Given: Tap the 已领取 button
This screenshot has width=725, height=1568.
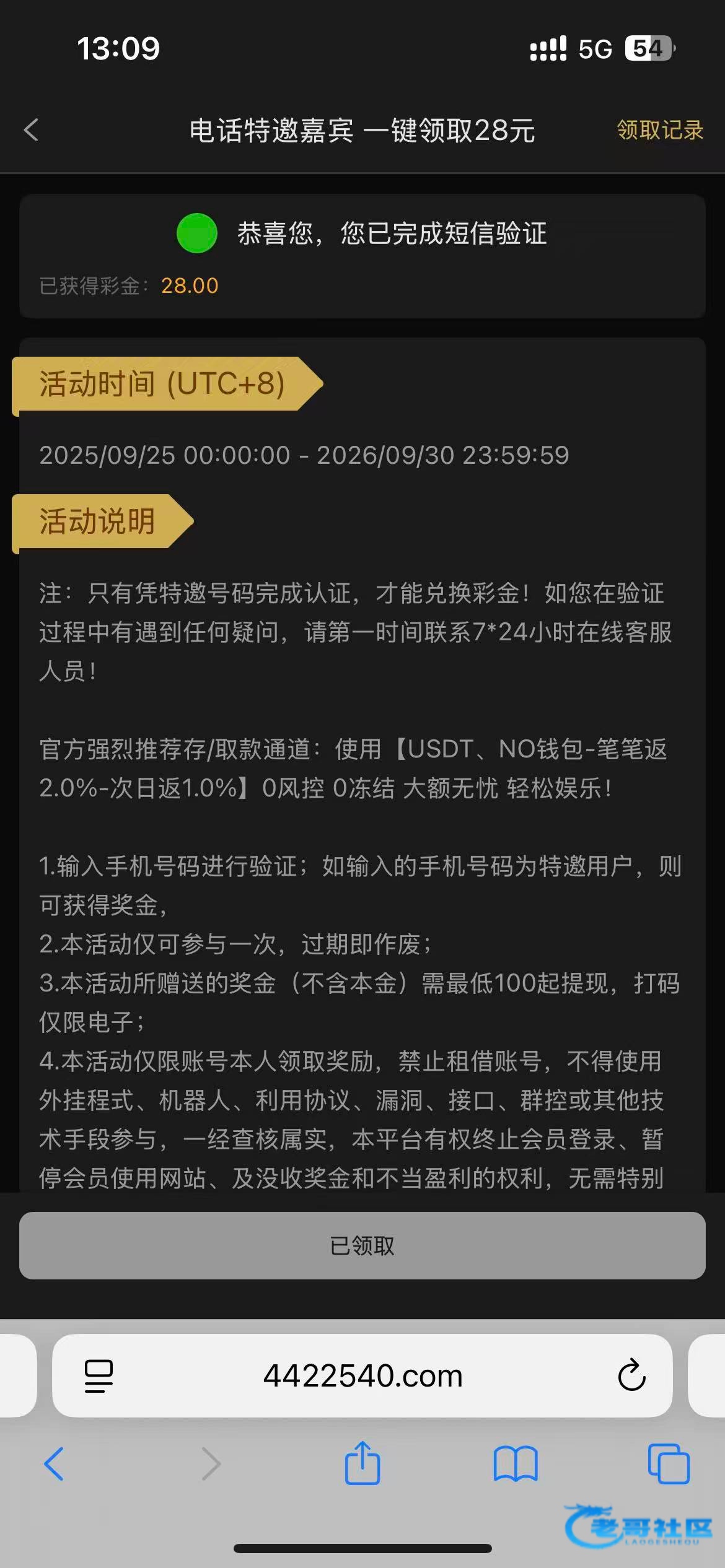Looking at the screenshot, I should pos(362,1246).
